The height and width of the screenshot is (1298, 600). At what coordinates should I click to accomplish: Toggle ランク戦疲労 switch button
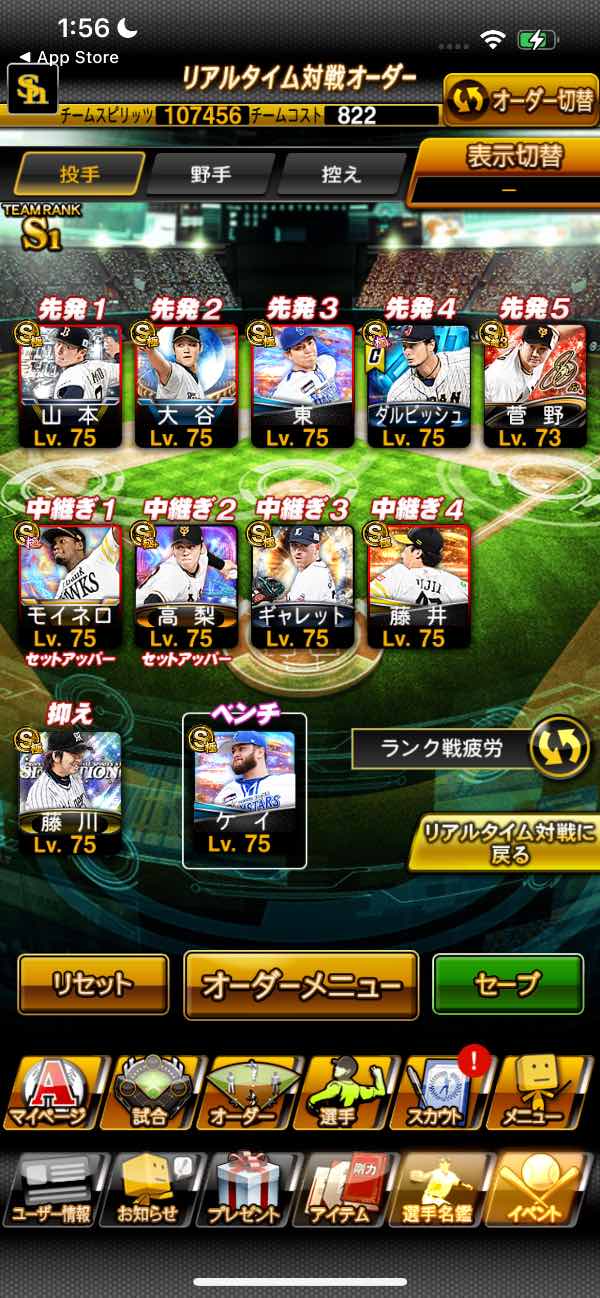click(558, 748)
